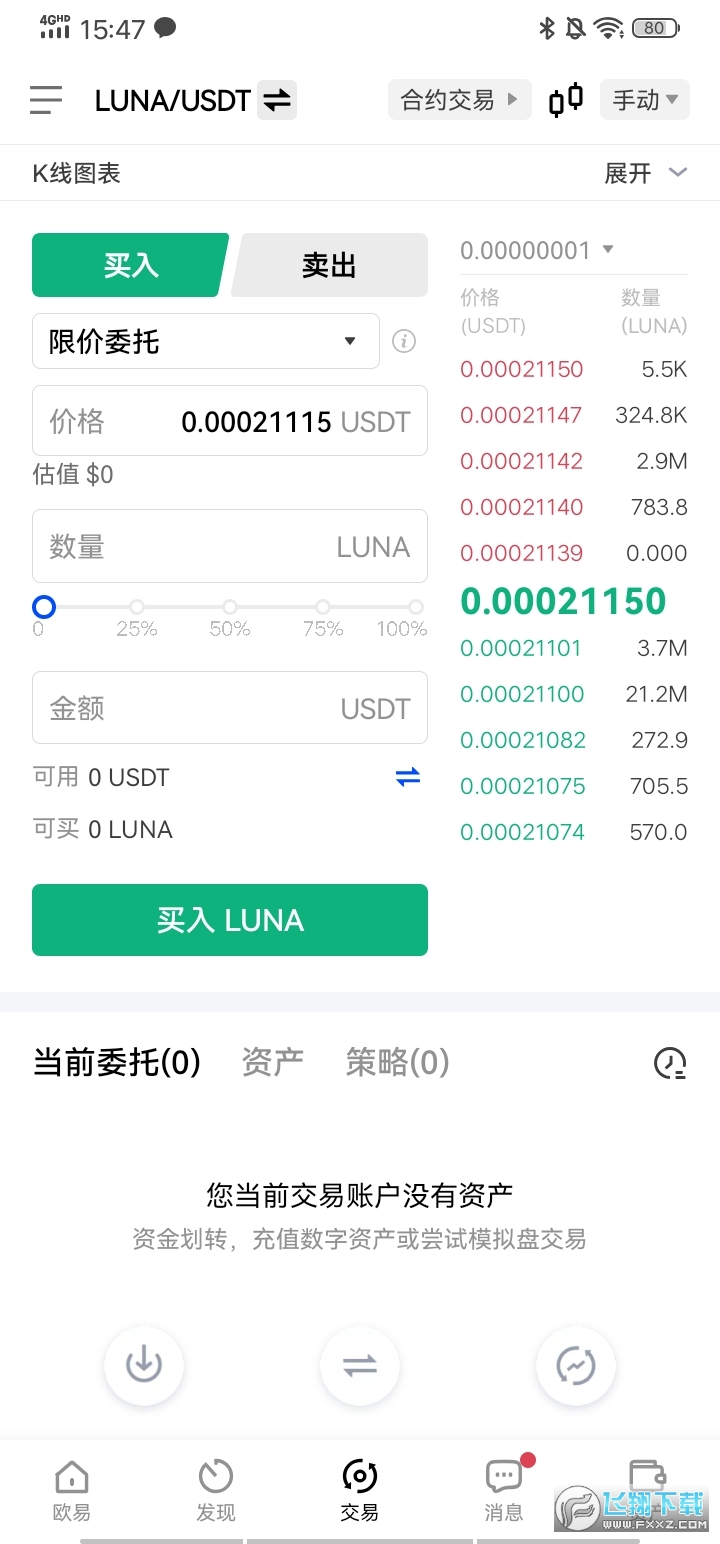Open order history via the clock icon

pyautogui.click(x=670, y=1063)
